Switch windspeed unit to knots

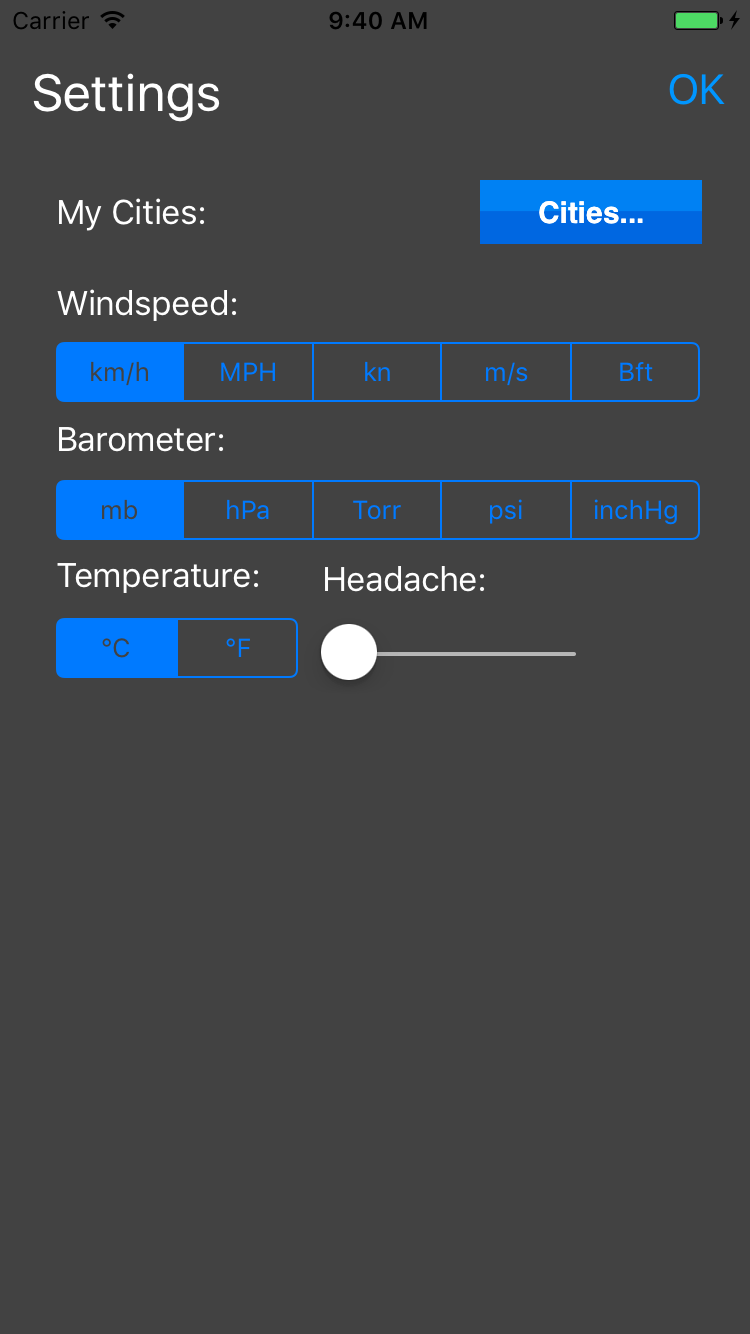coord(377,371)
